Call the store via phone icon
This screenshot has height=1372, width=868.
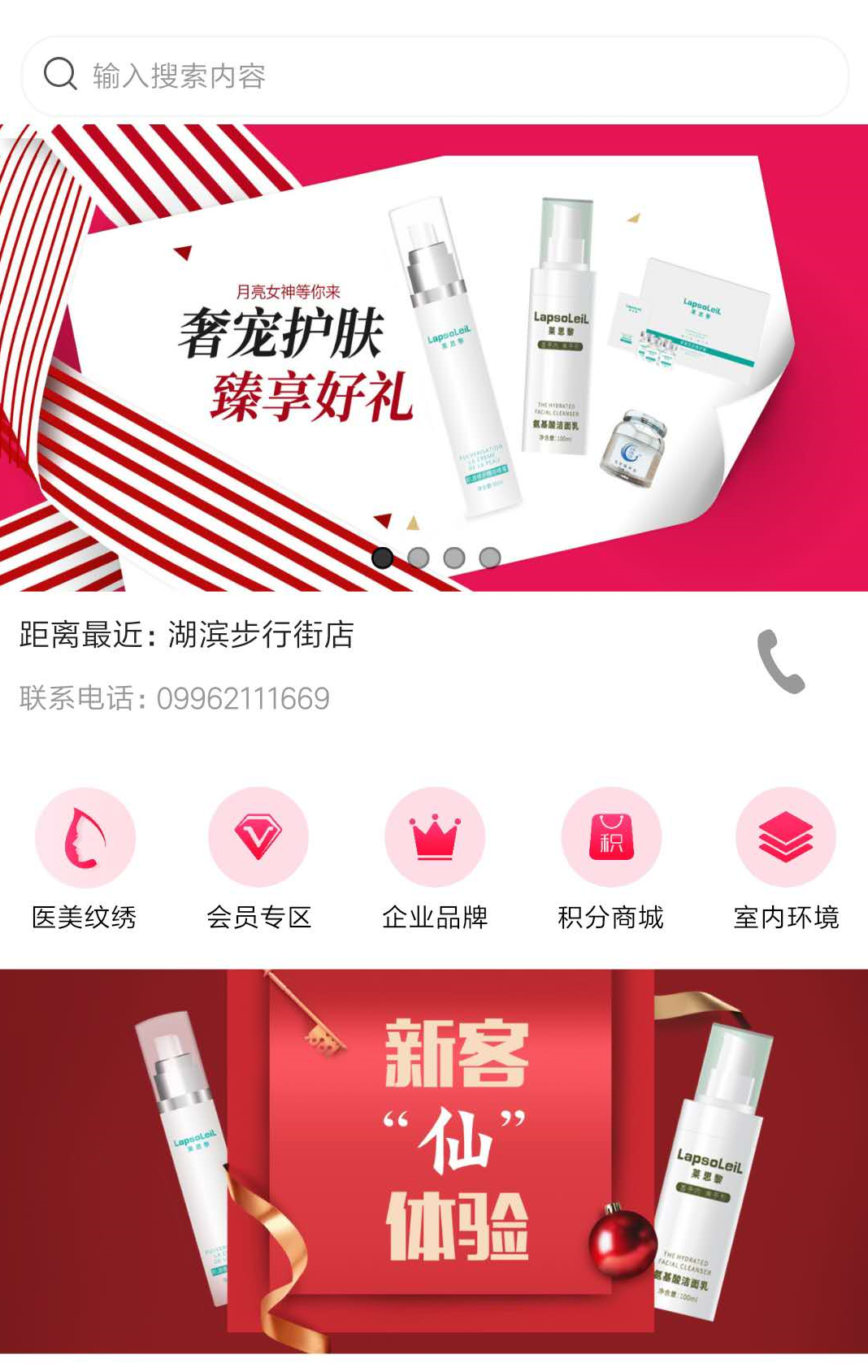click(x=780, y=662)
